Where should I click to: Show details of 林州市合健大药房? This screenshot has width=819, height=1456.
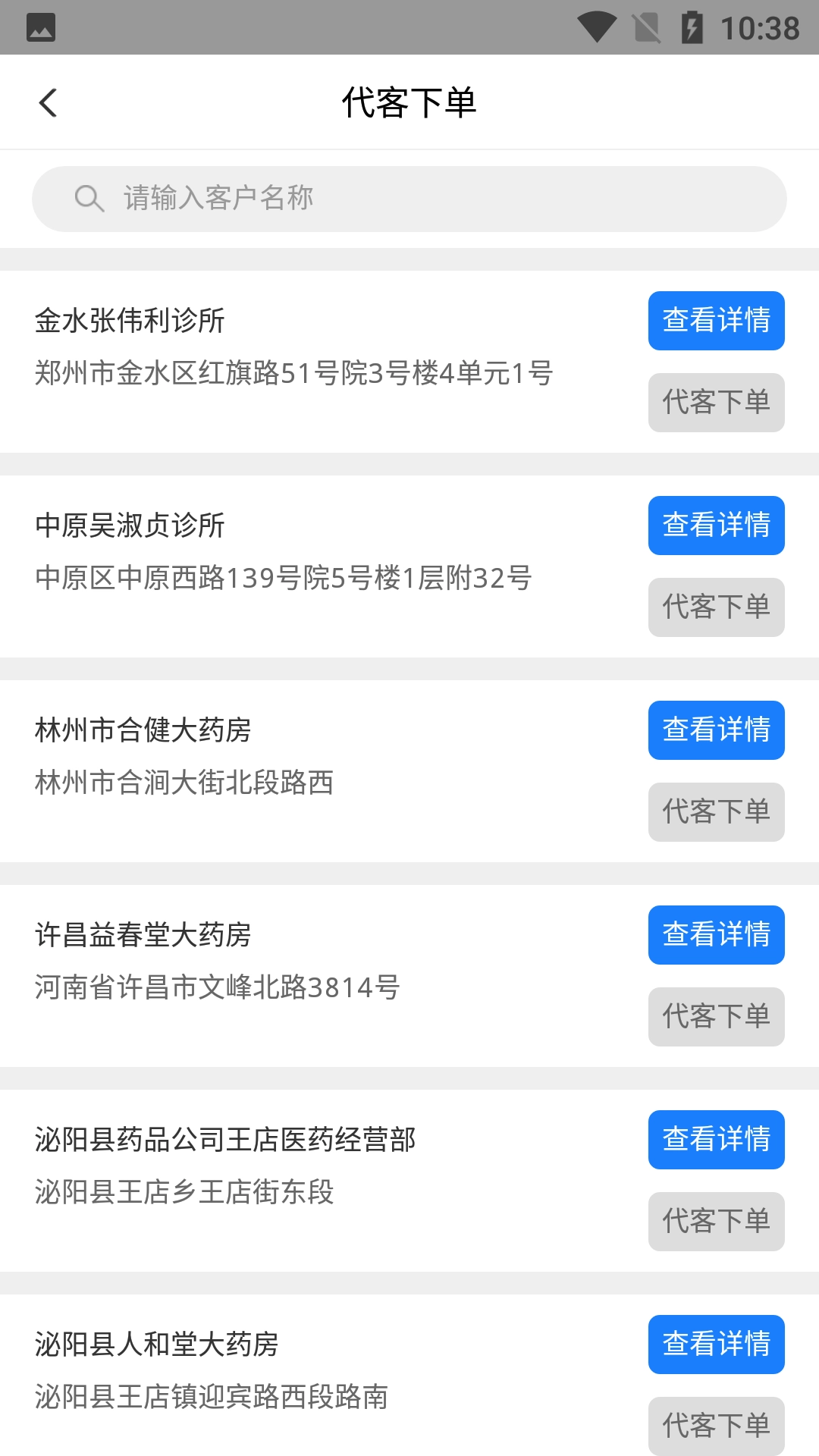tap(716, 730)
